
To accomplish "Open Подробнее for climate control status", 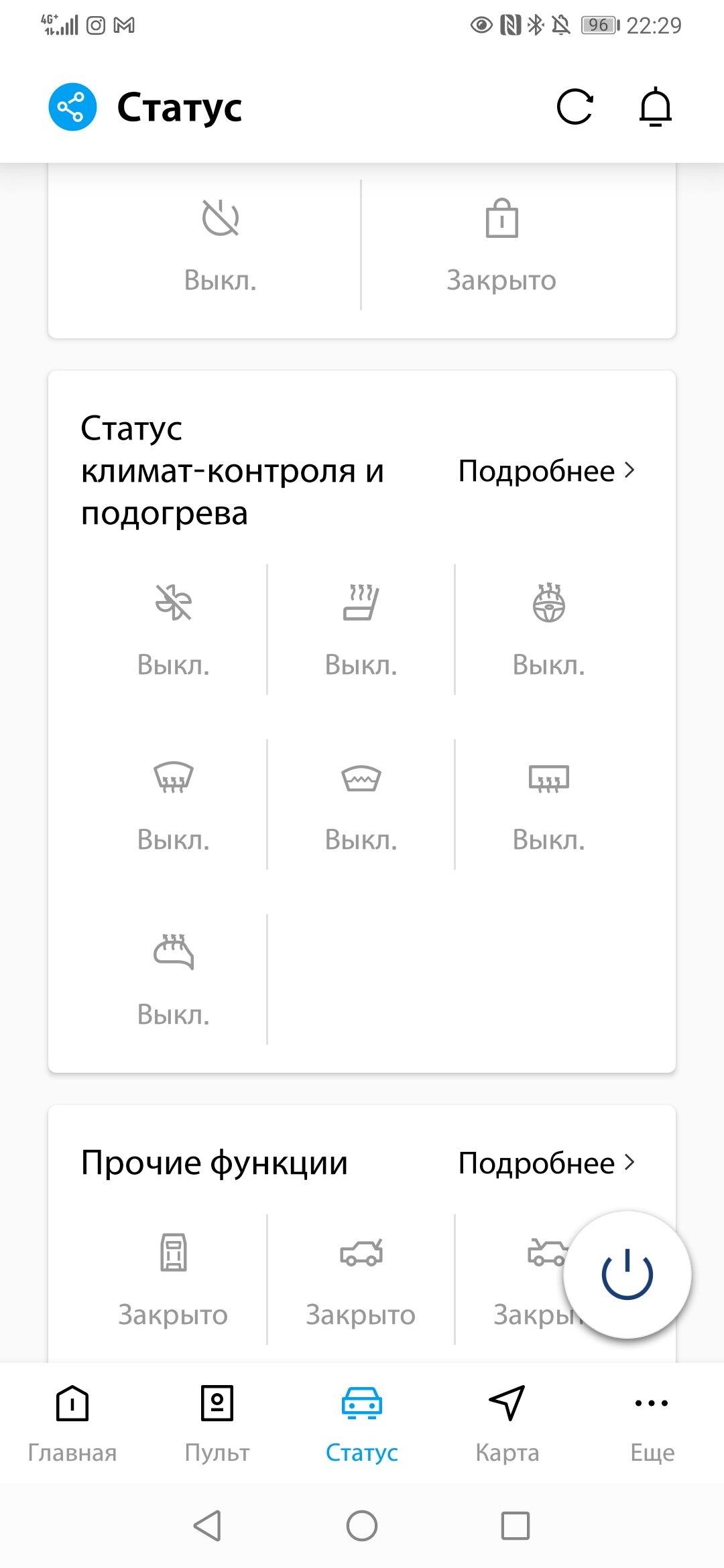I will pos(546,471).
